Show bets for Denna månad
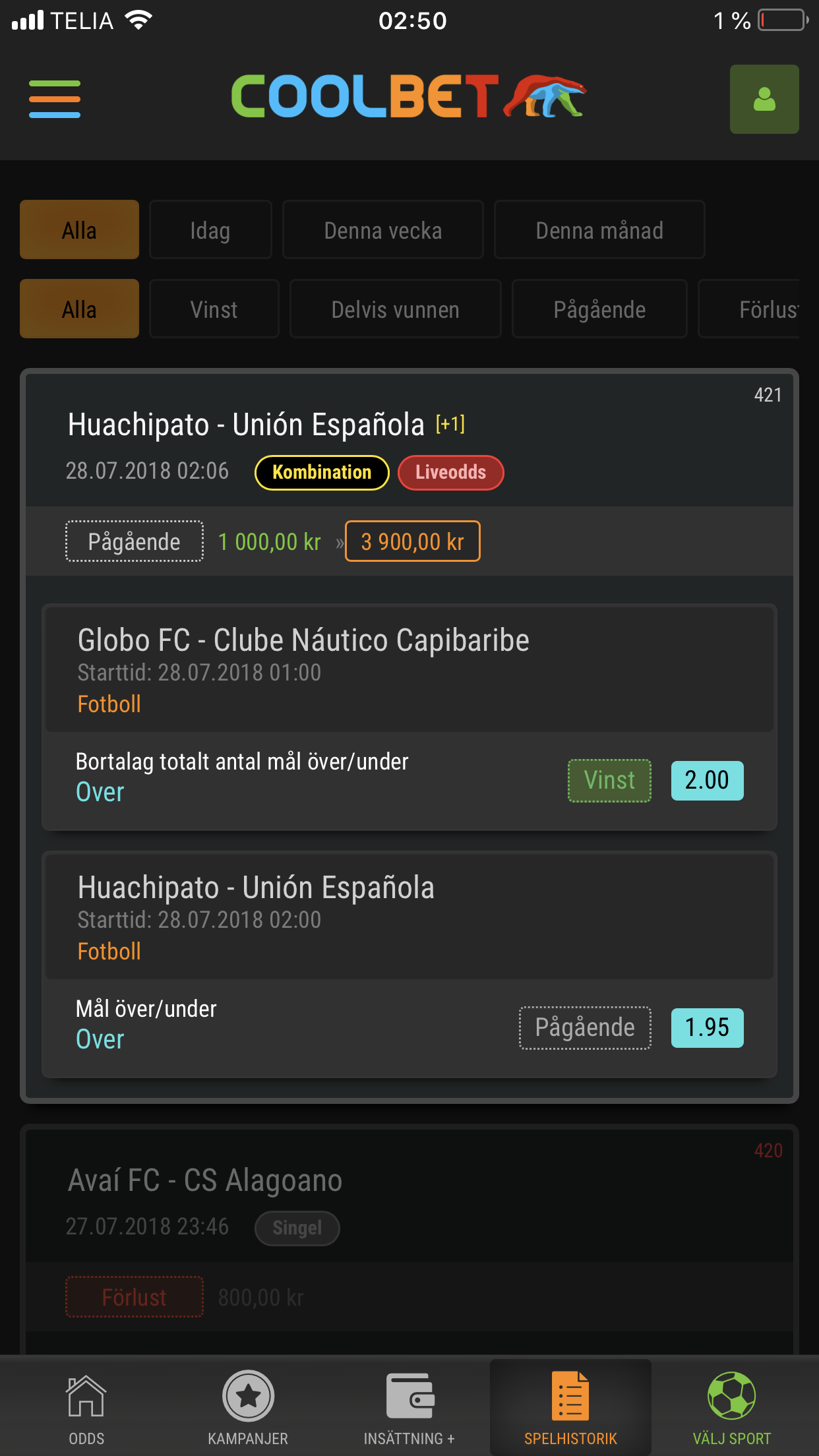 (599, 230)
